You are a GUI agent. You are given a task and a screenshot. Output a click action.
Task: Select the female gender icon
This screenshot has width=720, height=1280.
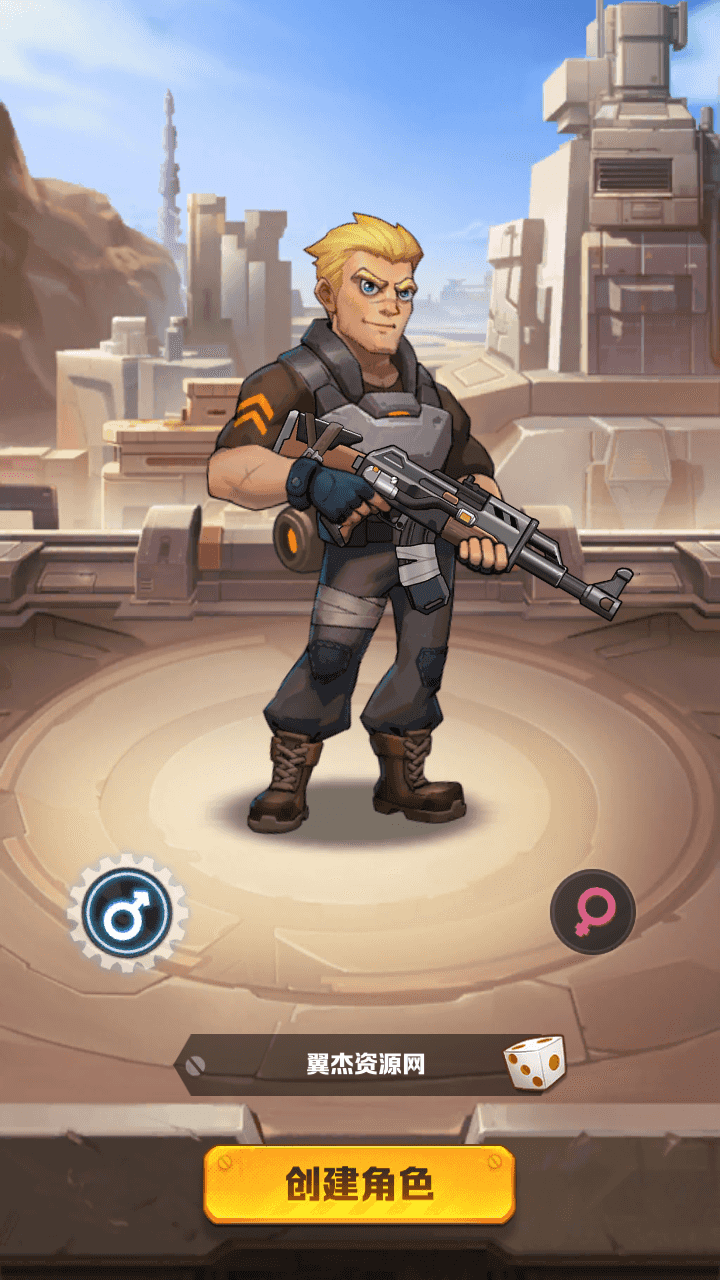(x=592, y=911)
